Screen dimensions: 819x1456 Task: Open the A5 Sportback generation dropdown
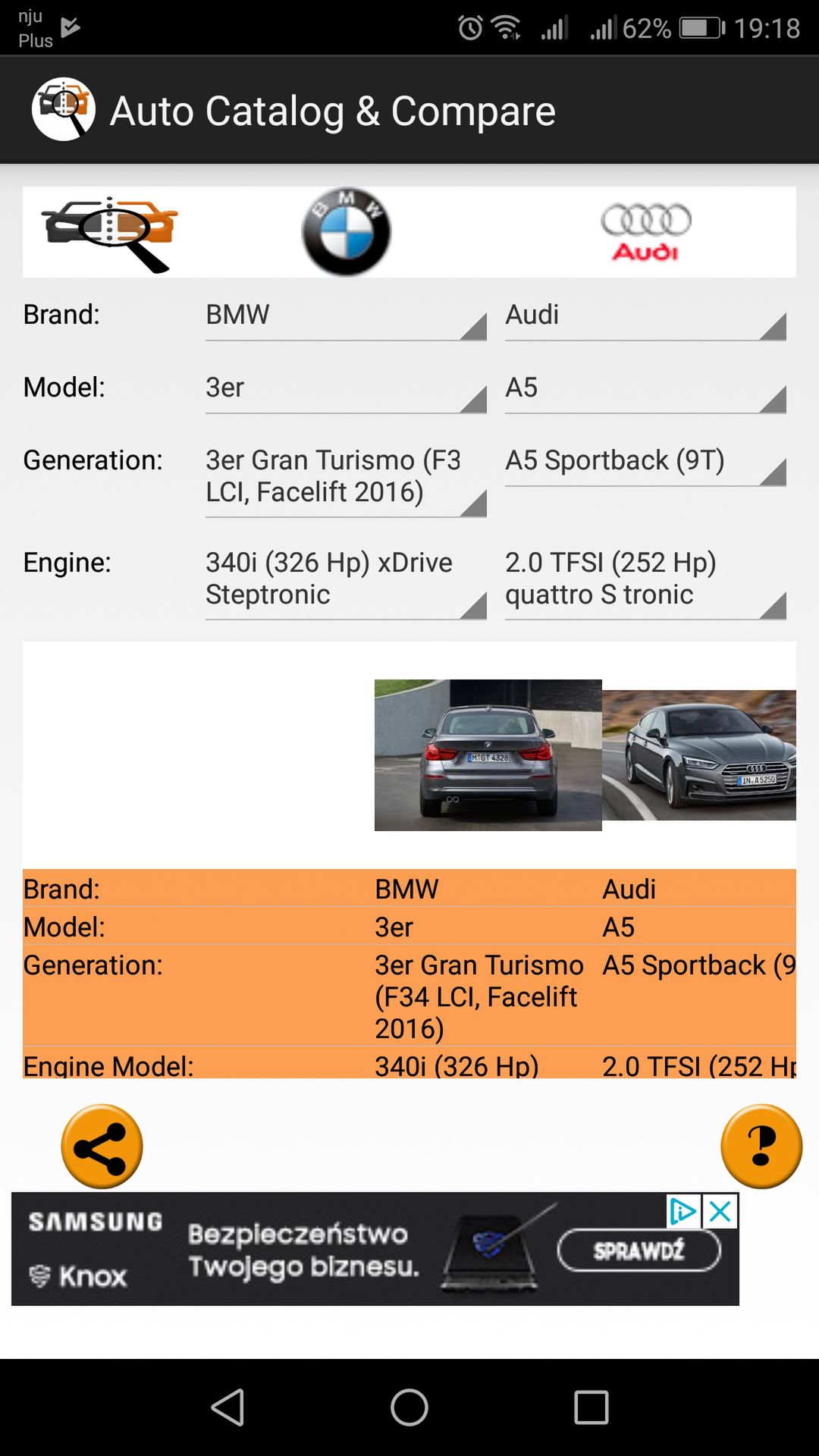point(645,462)
